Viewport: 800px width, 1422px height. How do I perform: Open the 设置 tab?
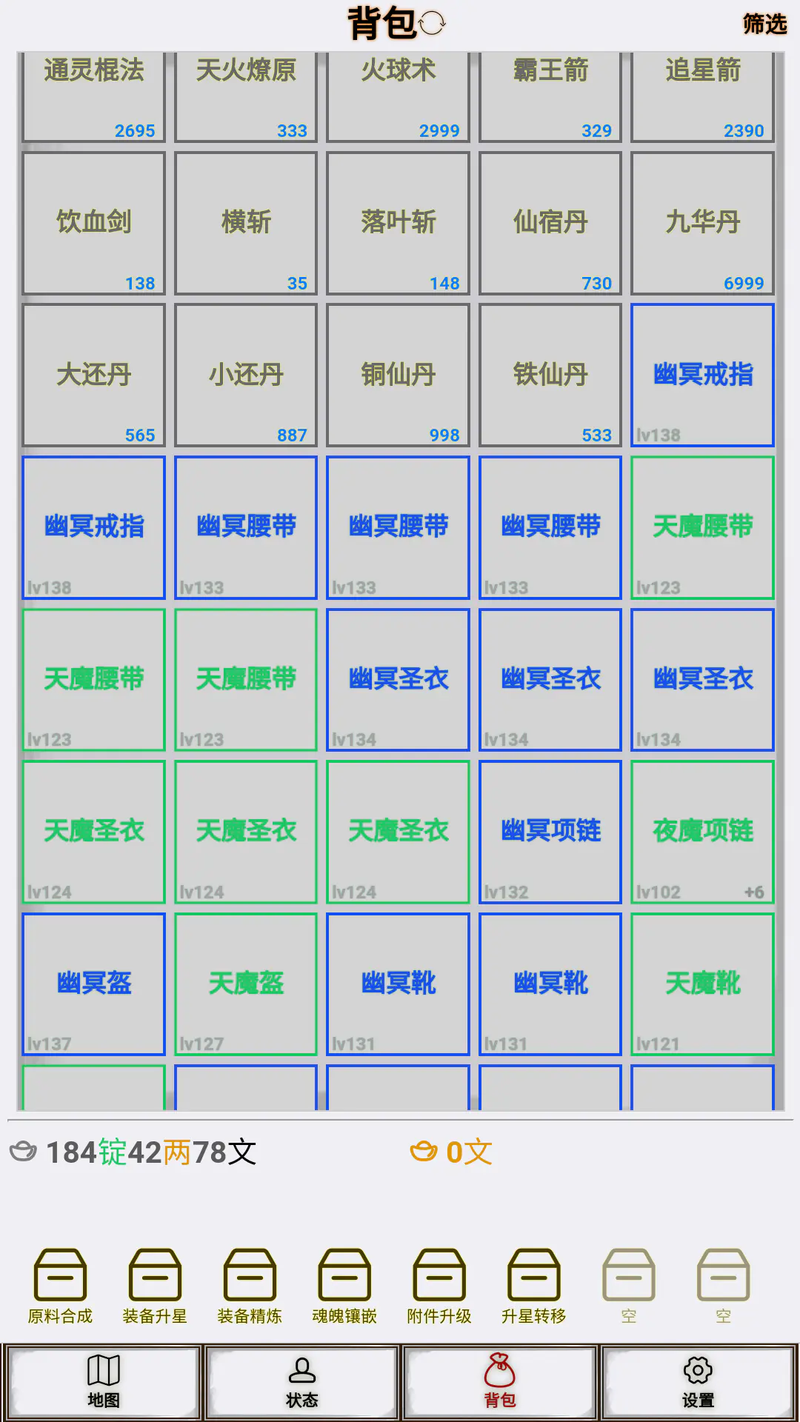(x=698, y=1382)
